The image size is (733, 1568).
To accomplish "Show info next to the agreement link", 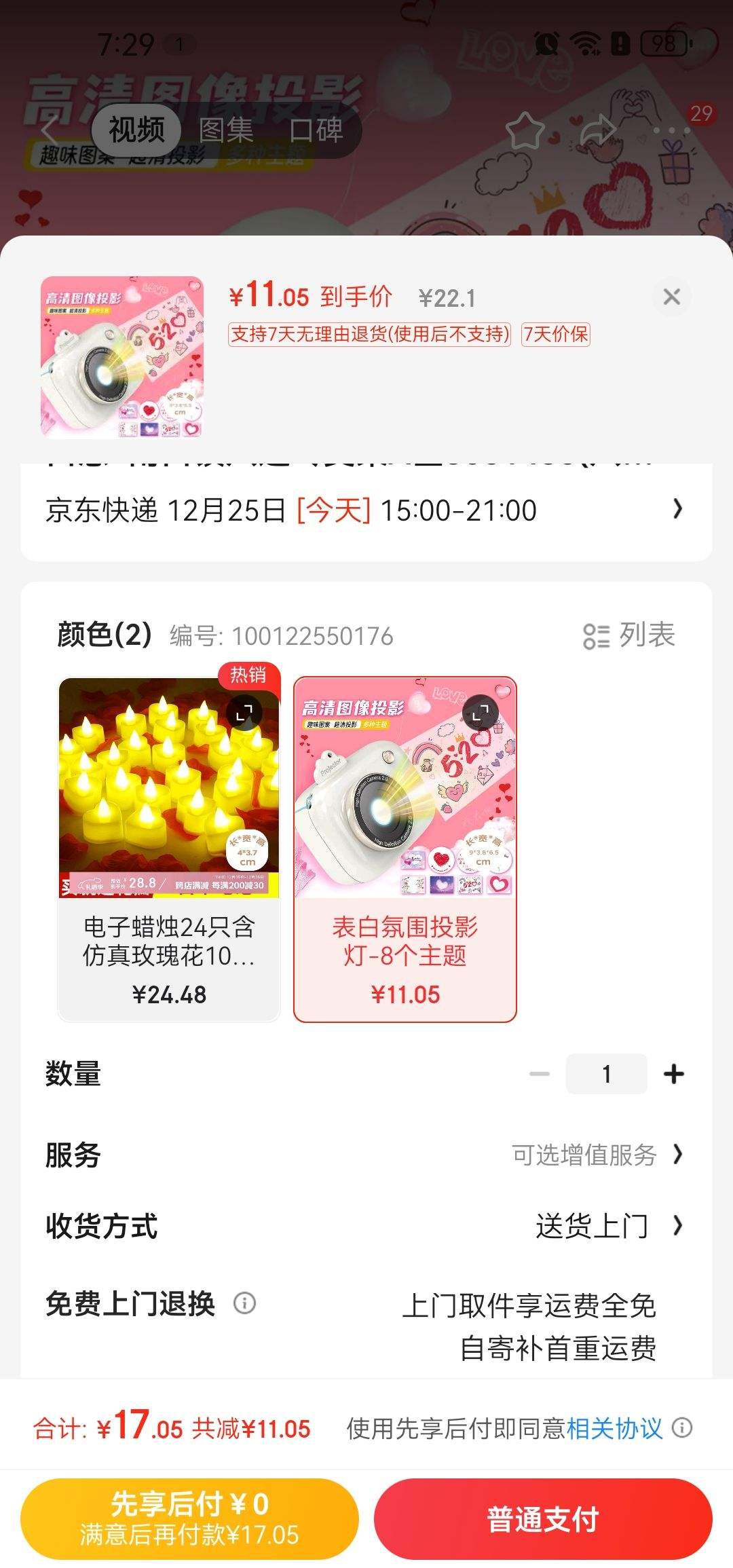I will (x=682, y=1428).
